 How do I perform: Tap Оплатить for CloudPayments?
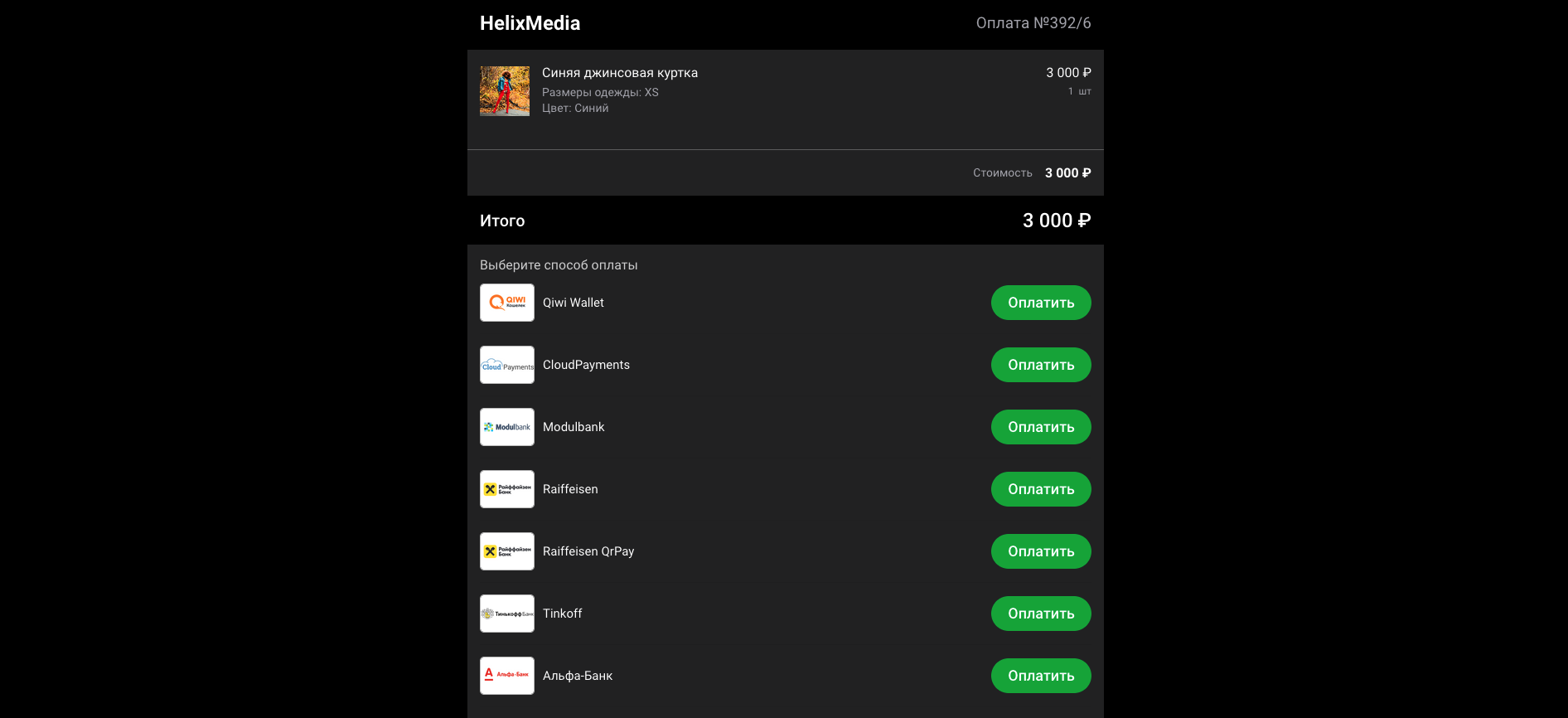click(1041, 365)
